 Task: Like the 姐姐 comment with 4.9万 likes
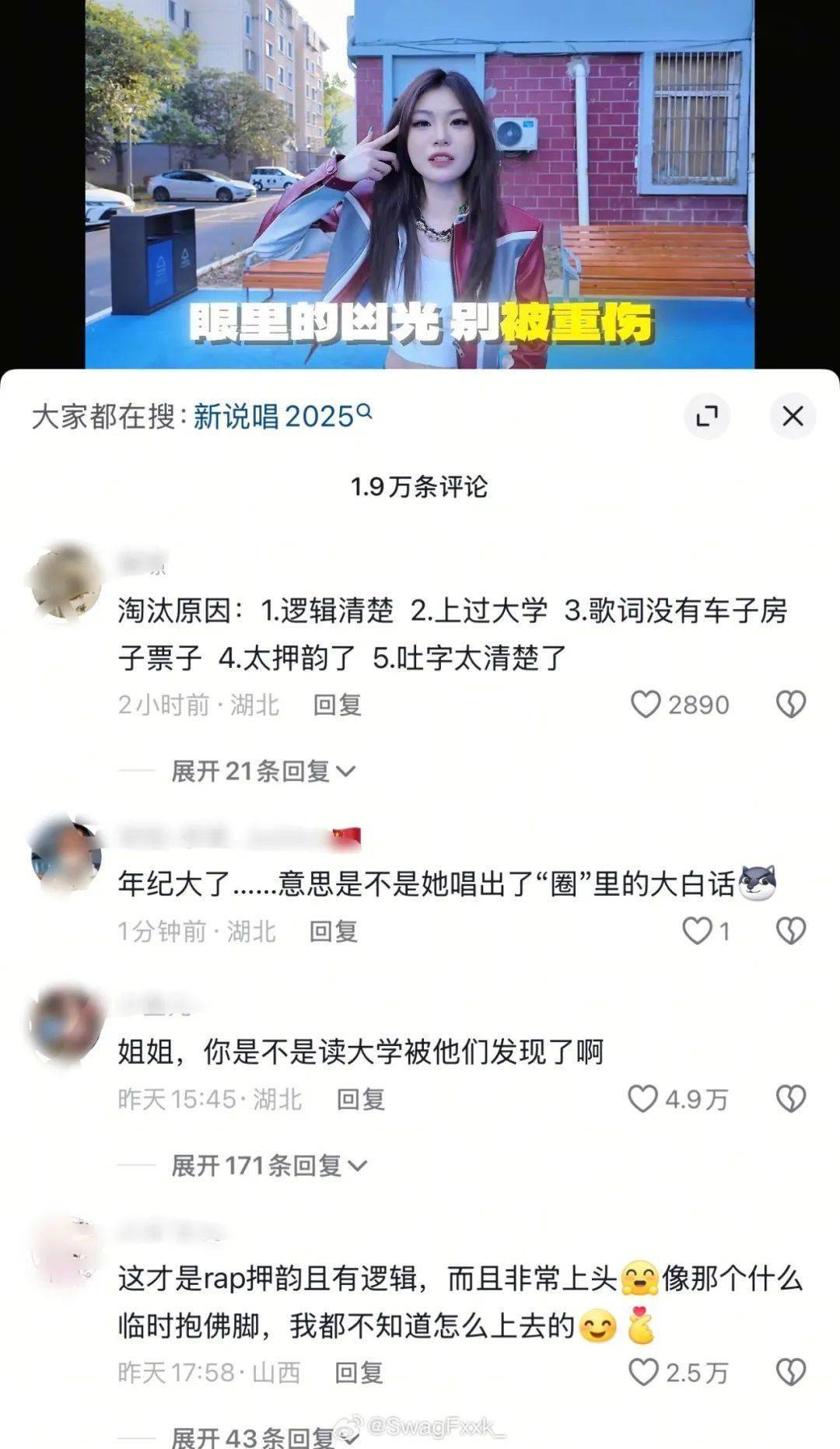pyautogui.click(x=643, y=1099)
